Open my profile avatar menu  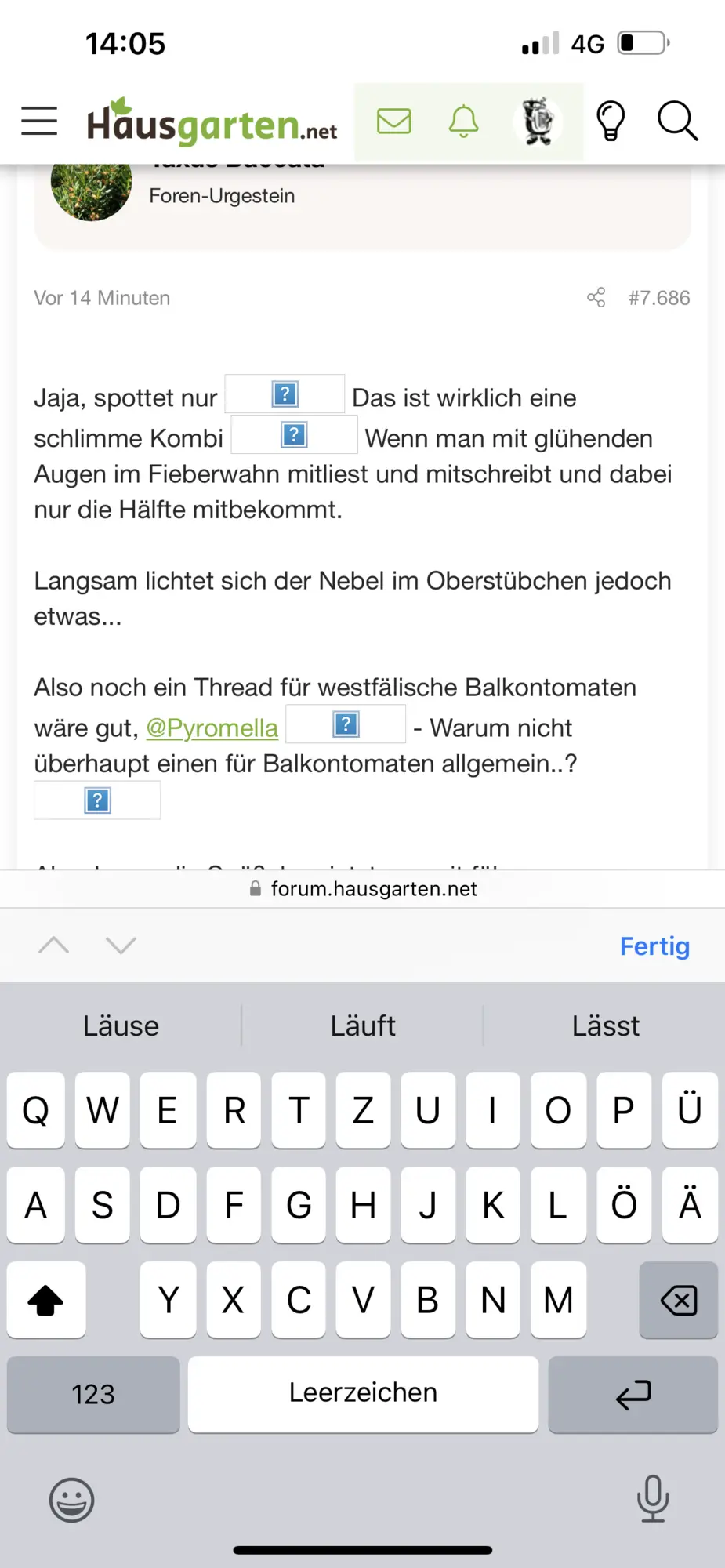pyautogui.click(x=538, y=122)
